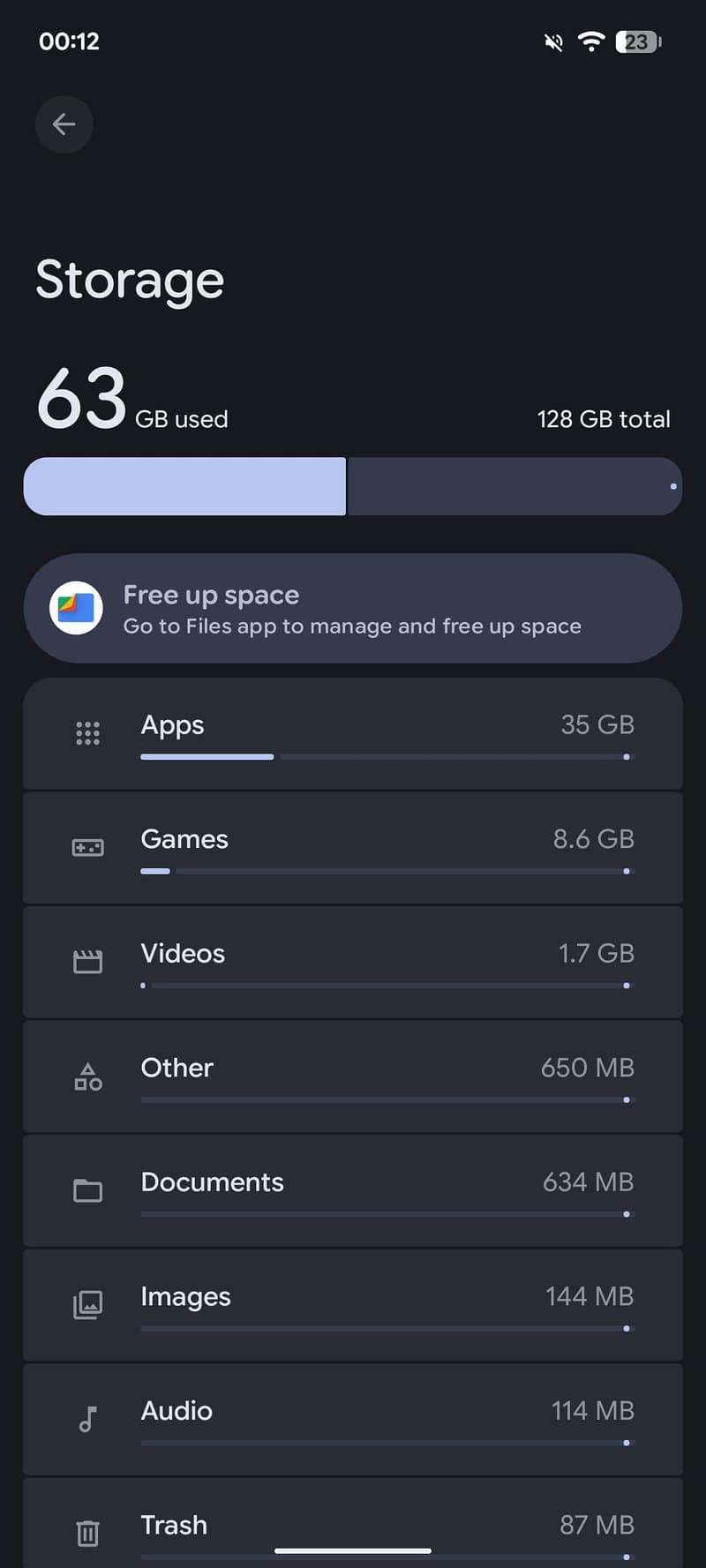Image resolution: width=706 pixels, height=1568 pixels.
Task: Click the Images picture icon
Action: 86,1304
